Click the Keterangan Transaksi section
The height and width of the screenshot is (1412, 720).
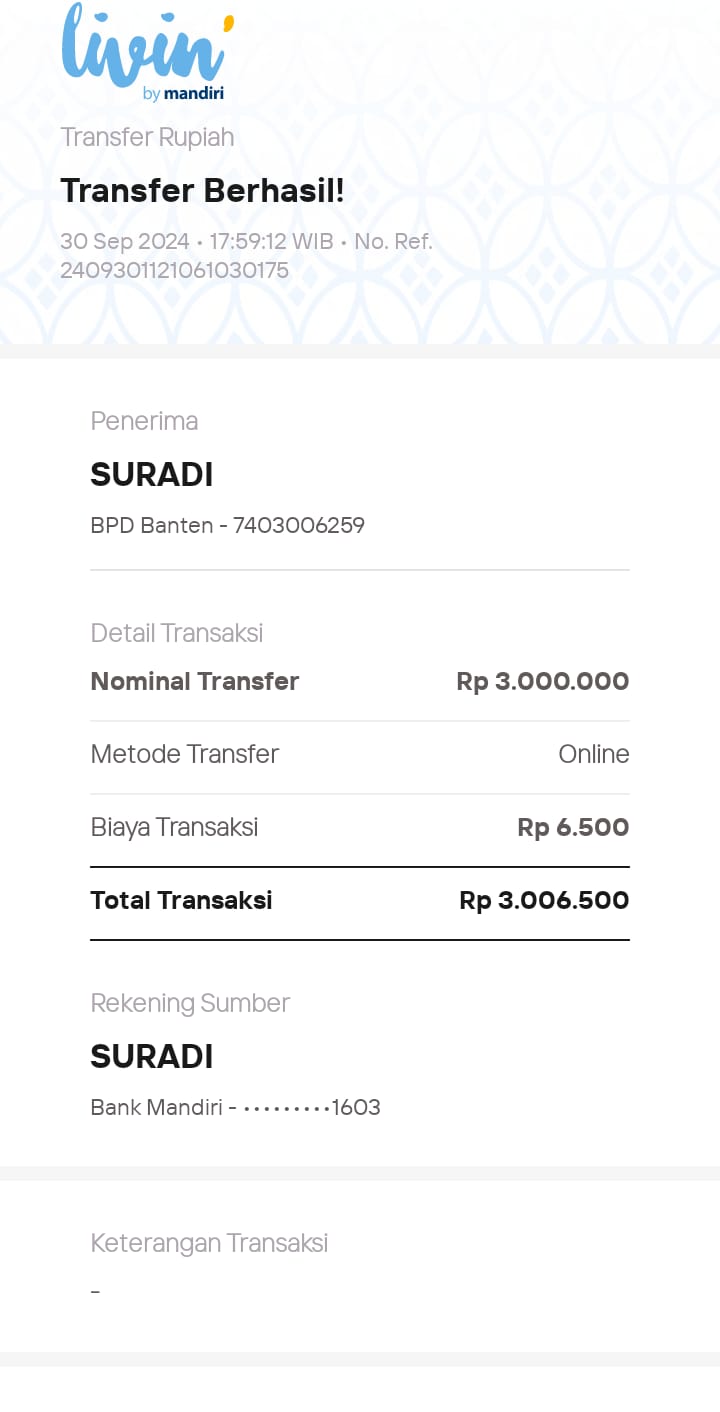(209, 1243)
